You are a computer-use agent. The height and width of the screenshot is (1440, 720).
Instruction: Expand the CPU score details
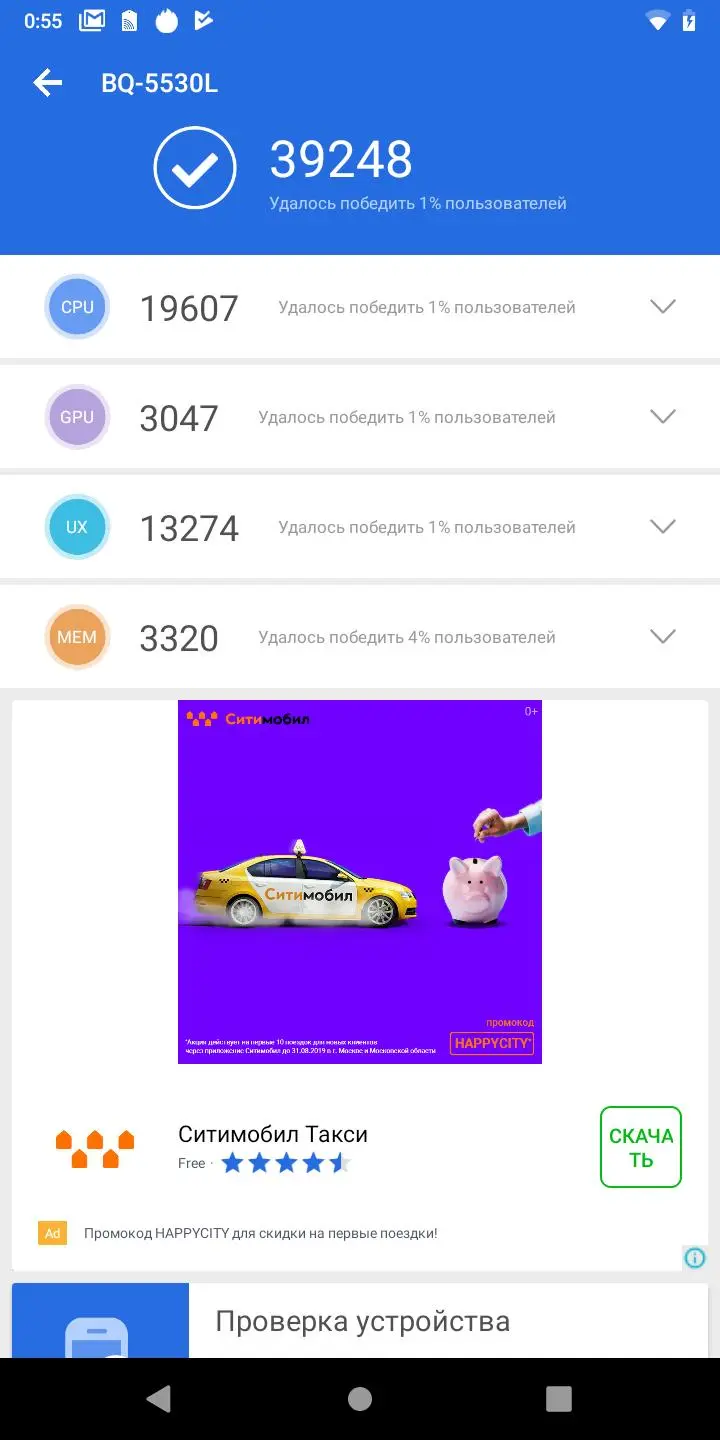click(x=662, y=307)
